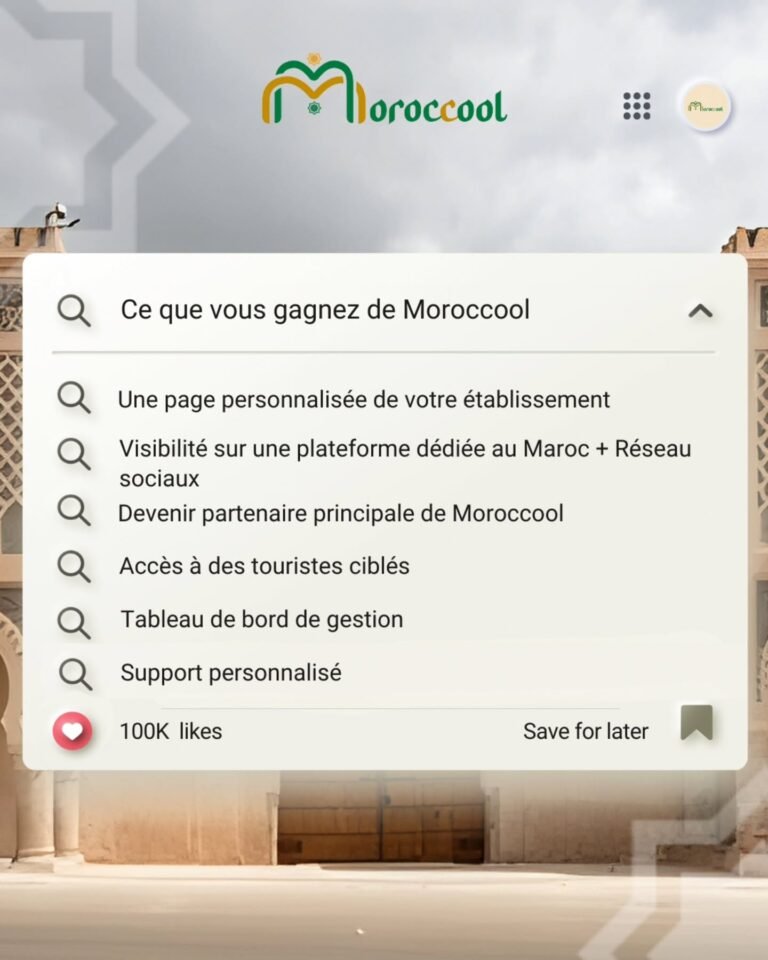
Task: Click '100K likes' text
Action: [x=171, y=731]
